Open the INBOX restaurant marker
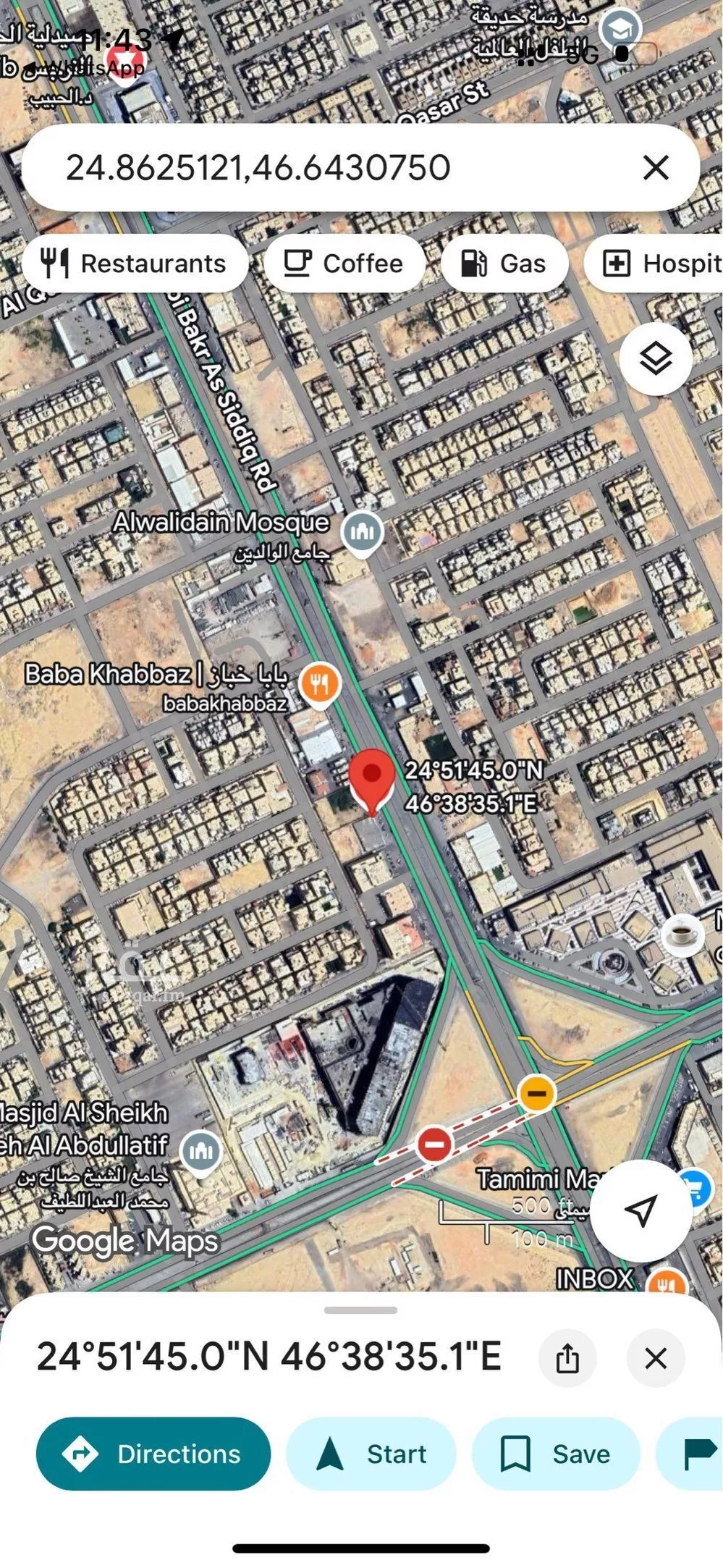Image resolution: width=723 pixels, height=1568 pixels. (667, 1281)
